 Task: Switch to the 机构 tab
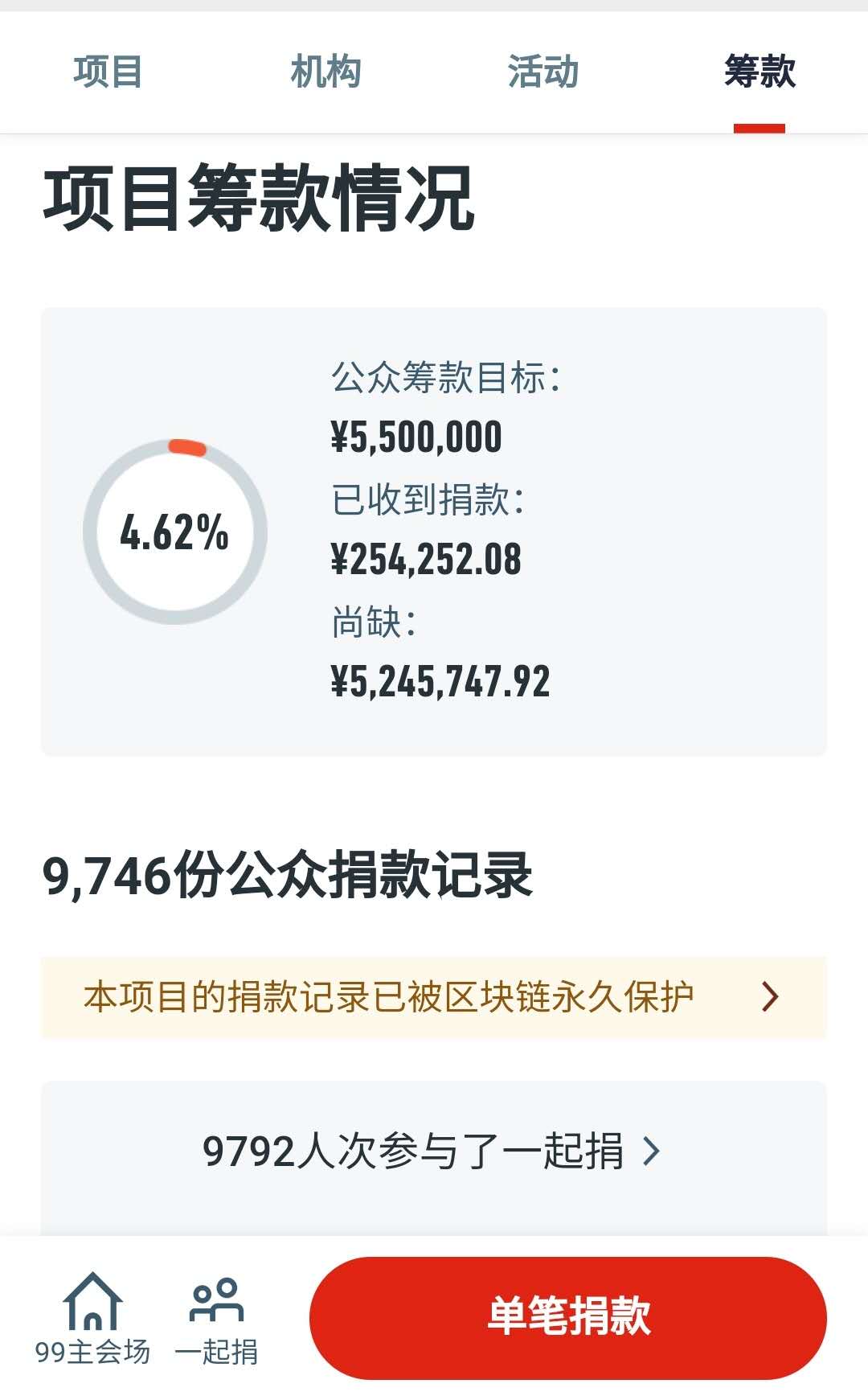(325, 72)
